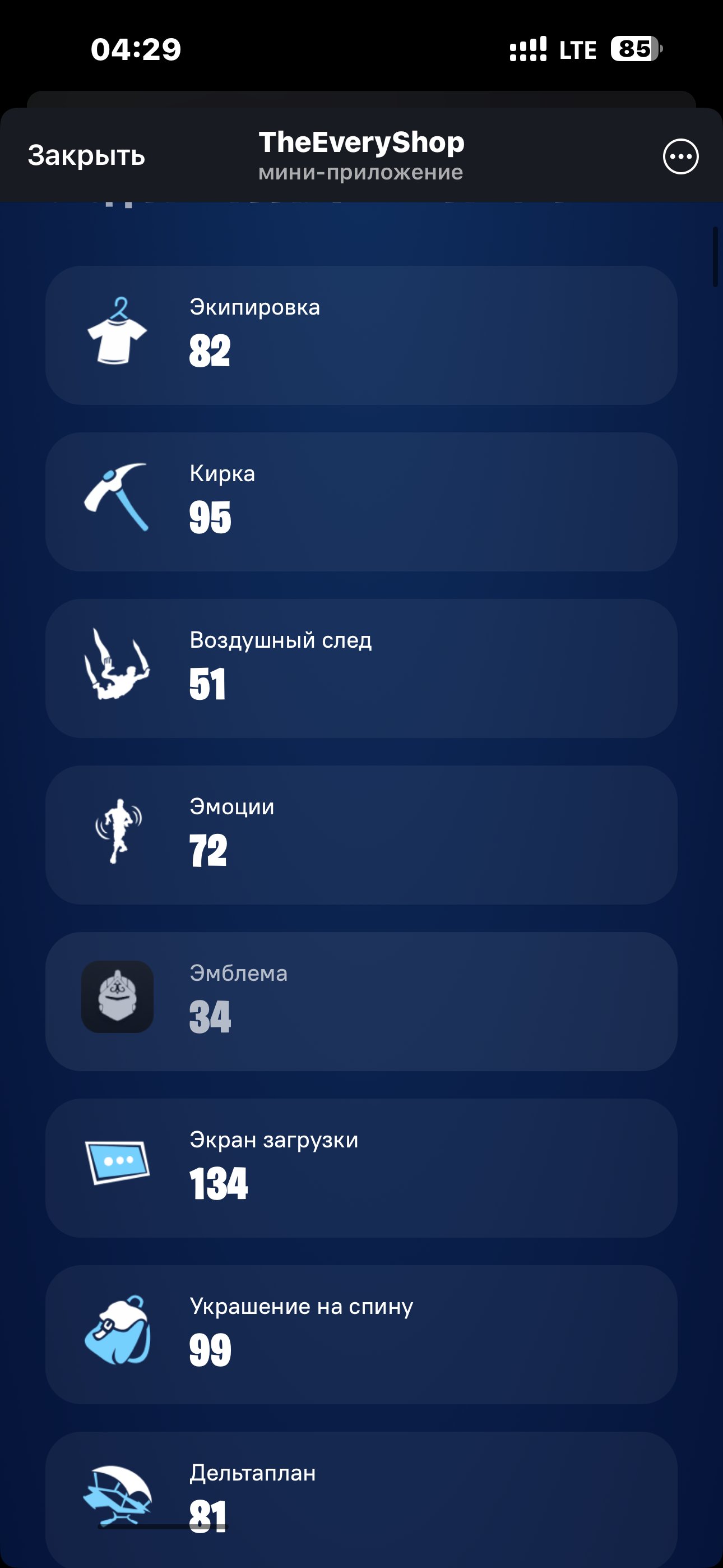Image resolution: width=723 pixels, height=1568 pixels.
Task: Open the Воздушный след category
Action: pos(361,667)
